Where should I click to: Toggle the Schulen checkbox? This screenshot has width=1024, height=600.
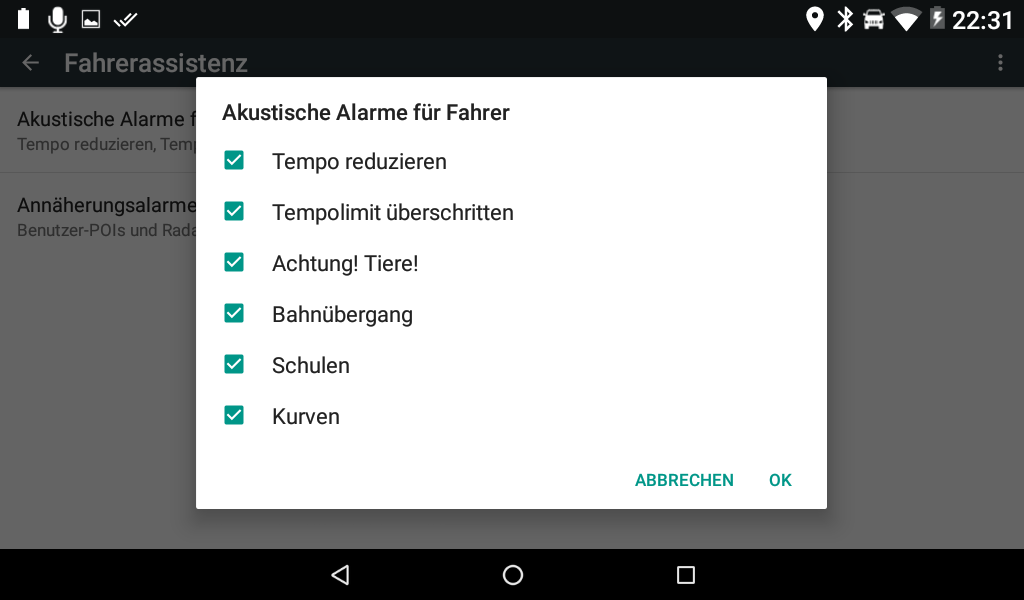point(234,365)
